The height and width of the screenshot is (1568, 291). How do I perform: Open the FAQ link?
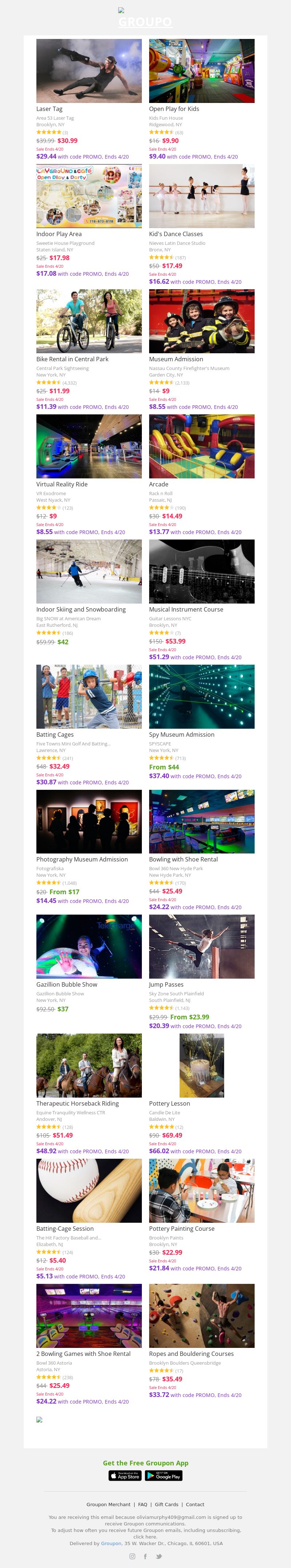tap(143, 1504)
